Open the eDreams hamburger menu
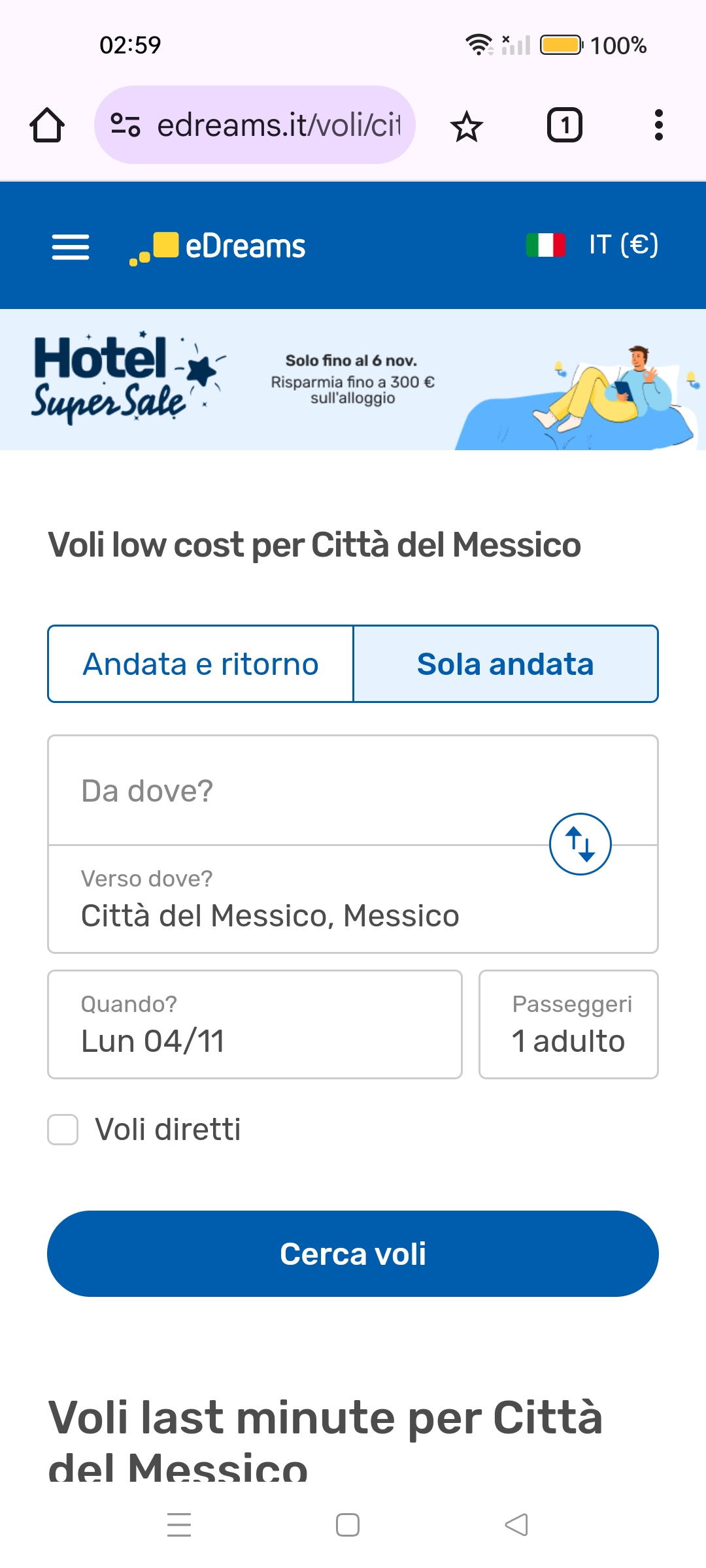 [x=71, y=247]
